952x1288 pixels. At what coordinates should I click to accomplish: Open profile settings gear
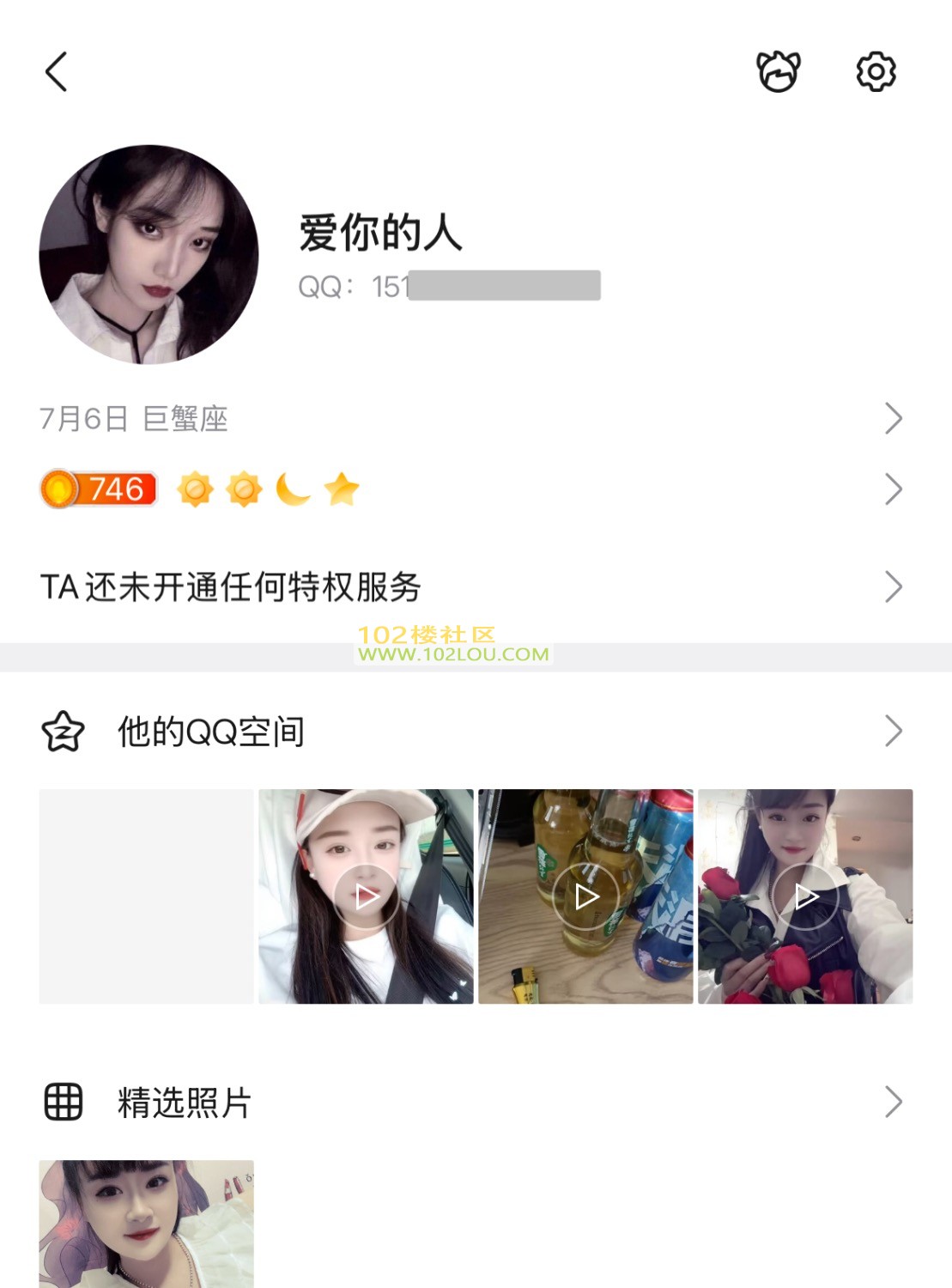[876, 71]
